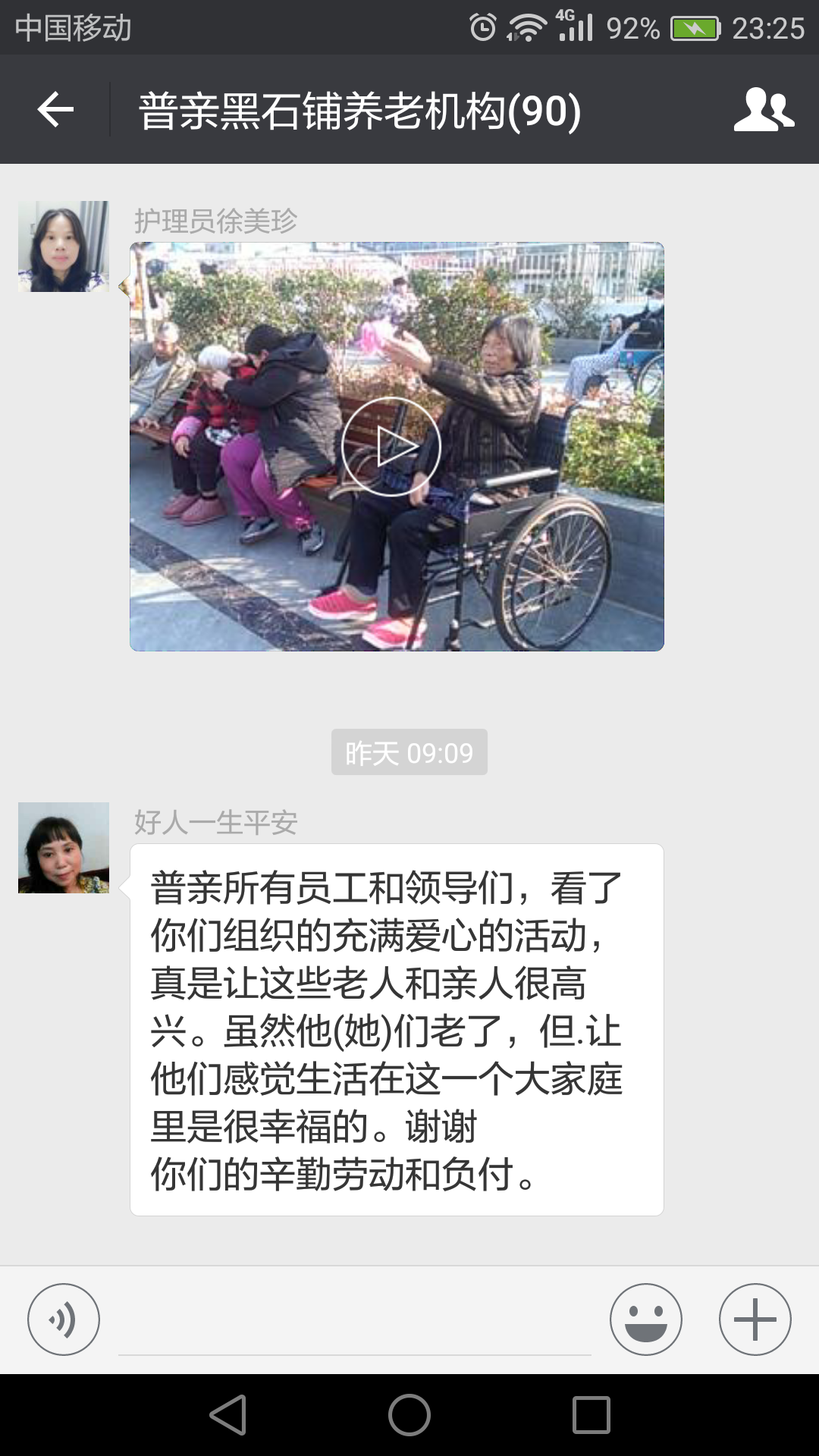Tap the system home button
Image resolution: width=819 pixels, height=1456 pixels.
pyautogui.click(x=409, y=1415)
